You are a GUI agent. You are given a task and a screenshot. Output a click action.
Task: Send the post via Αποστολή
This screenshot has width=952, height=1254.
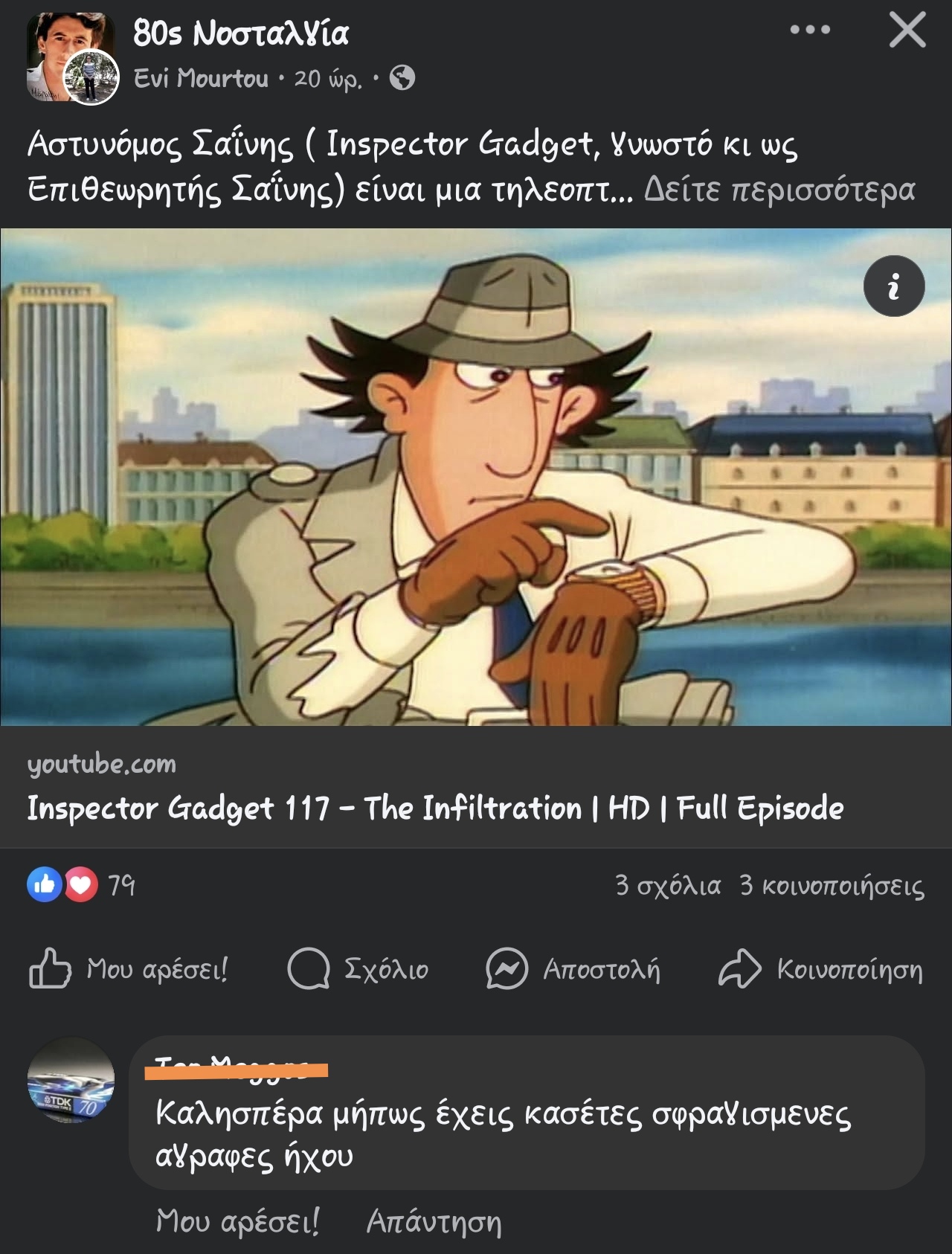pos(573,970)
